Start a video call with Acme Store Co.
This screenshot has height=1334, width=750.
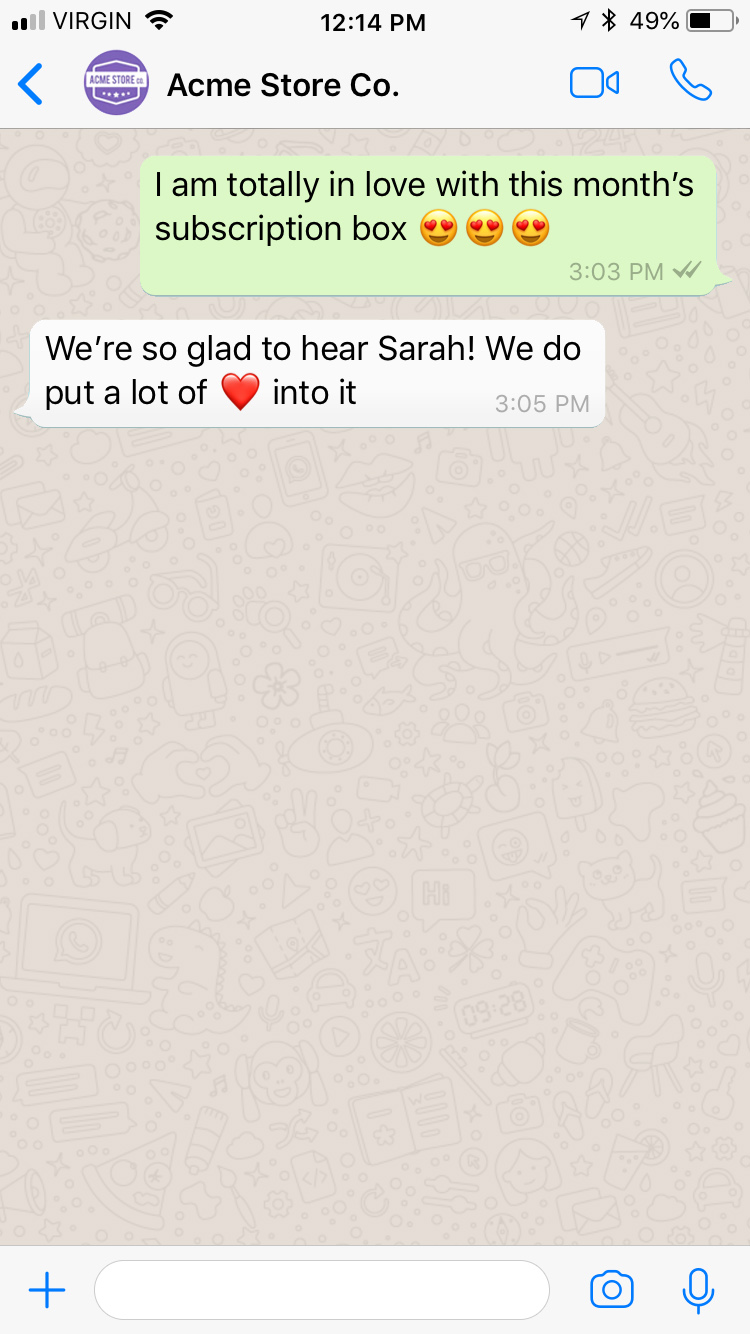[x=594, y=83]
